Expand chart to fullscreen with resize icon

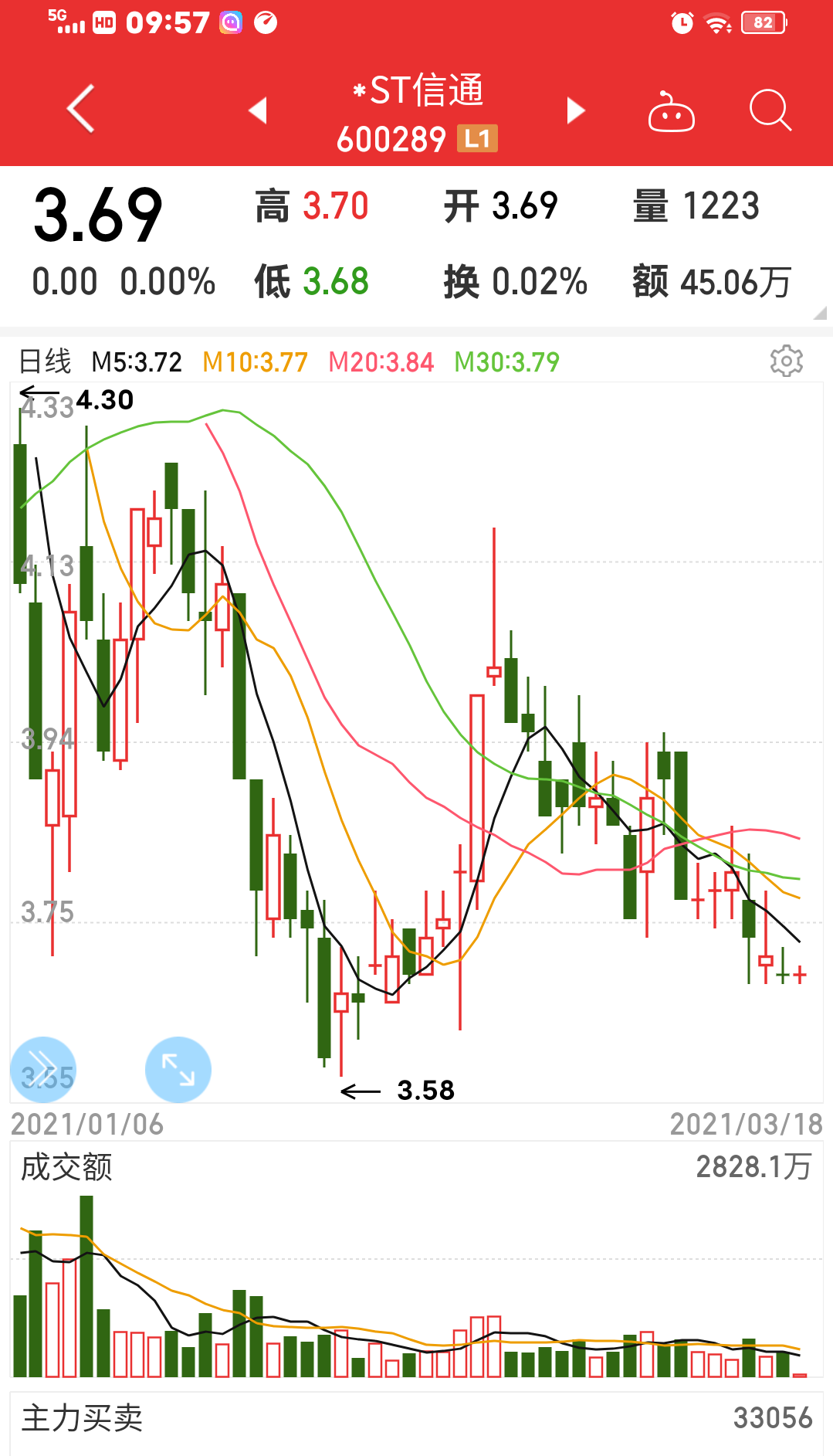177,1068
